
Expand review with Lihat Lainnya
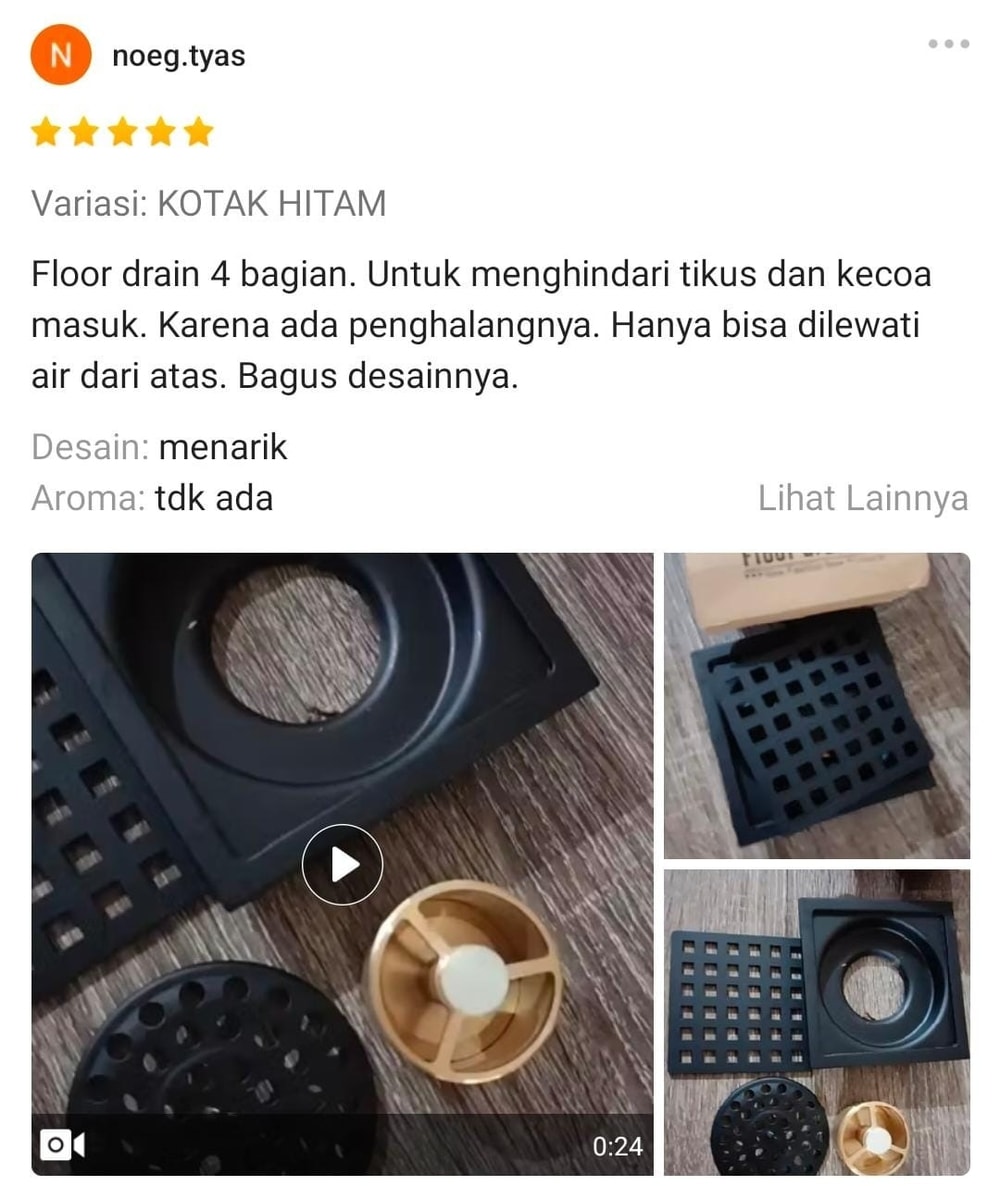[x=862, y=498]
